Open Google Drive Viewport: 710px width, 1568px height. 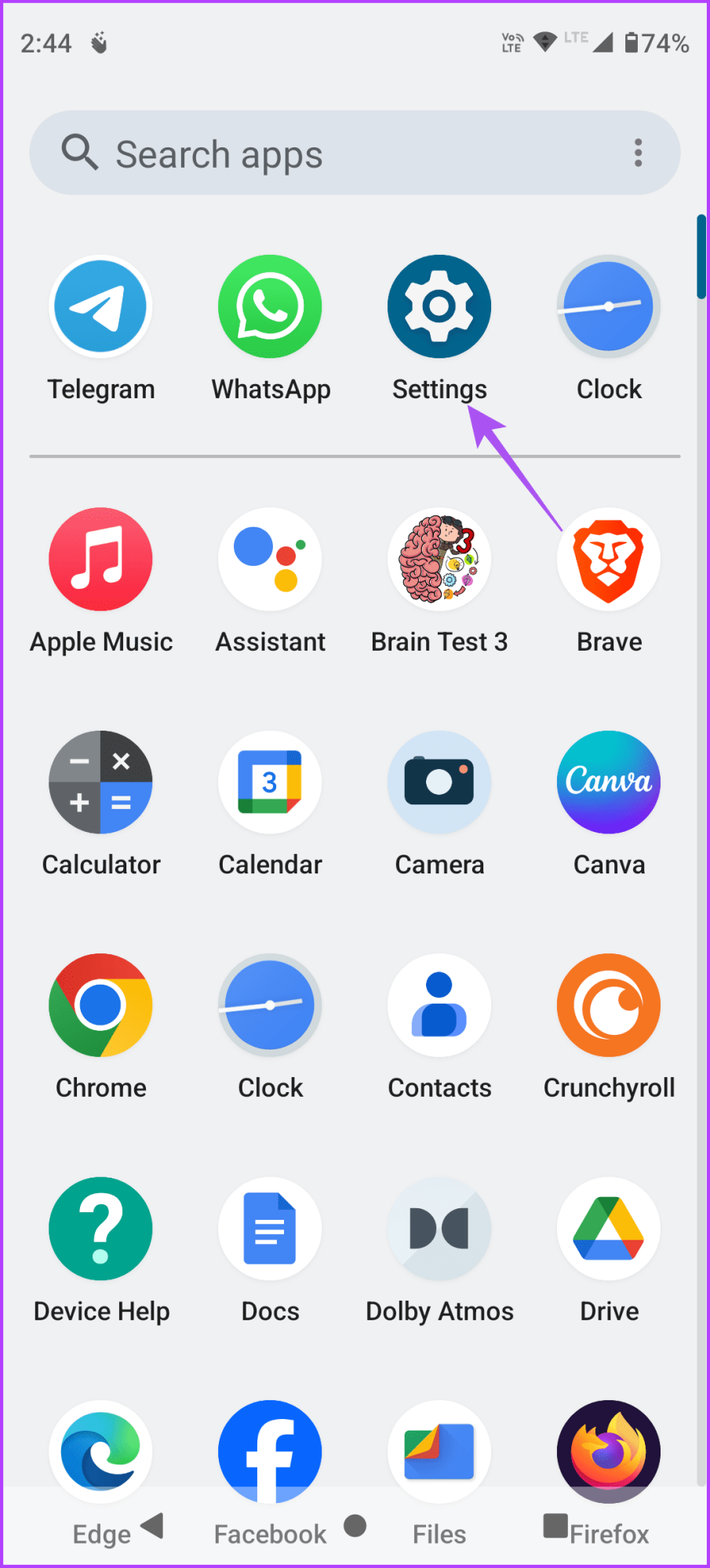tap(609, 1229)
